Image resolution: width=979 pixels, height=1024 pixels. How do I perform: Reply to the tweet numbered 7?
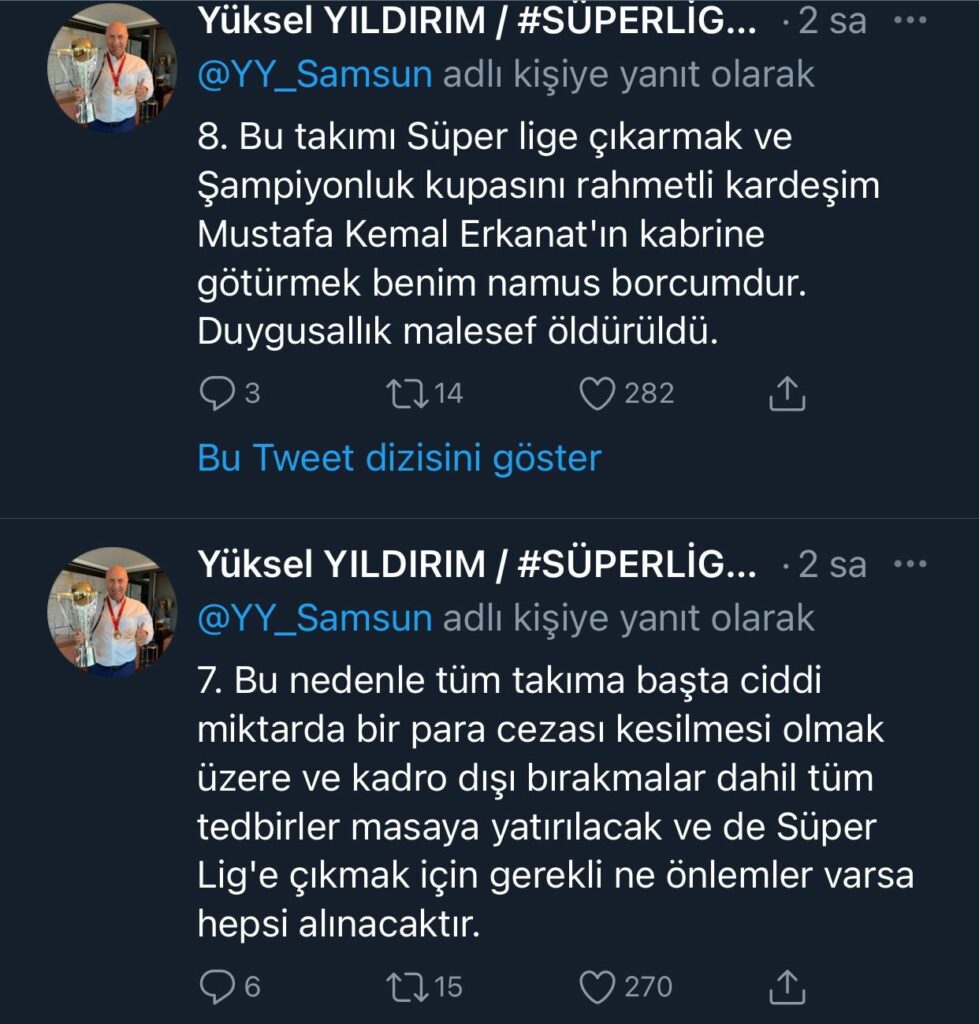coord(217,987)
